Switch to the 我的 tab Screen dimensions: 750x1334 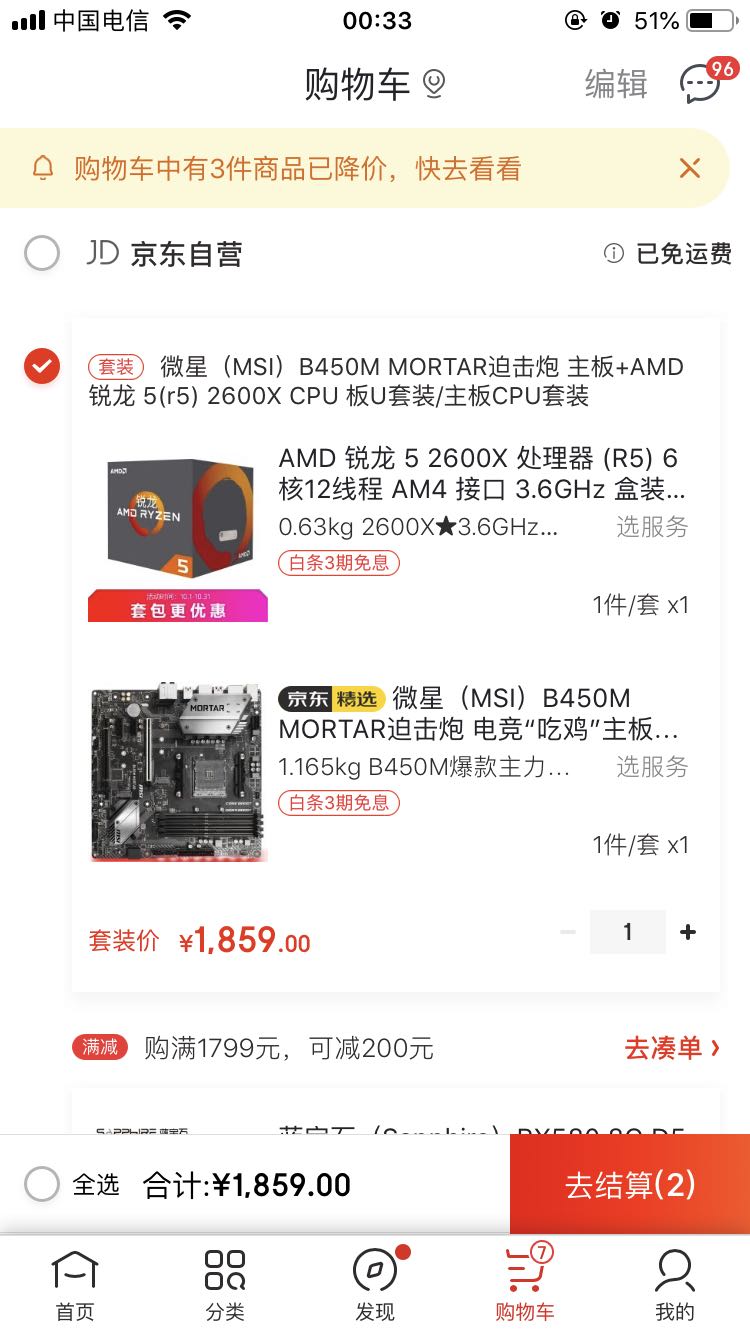click(675, 1285)
